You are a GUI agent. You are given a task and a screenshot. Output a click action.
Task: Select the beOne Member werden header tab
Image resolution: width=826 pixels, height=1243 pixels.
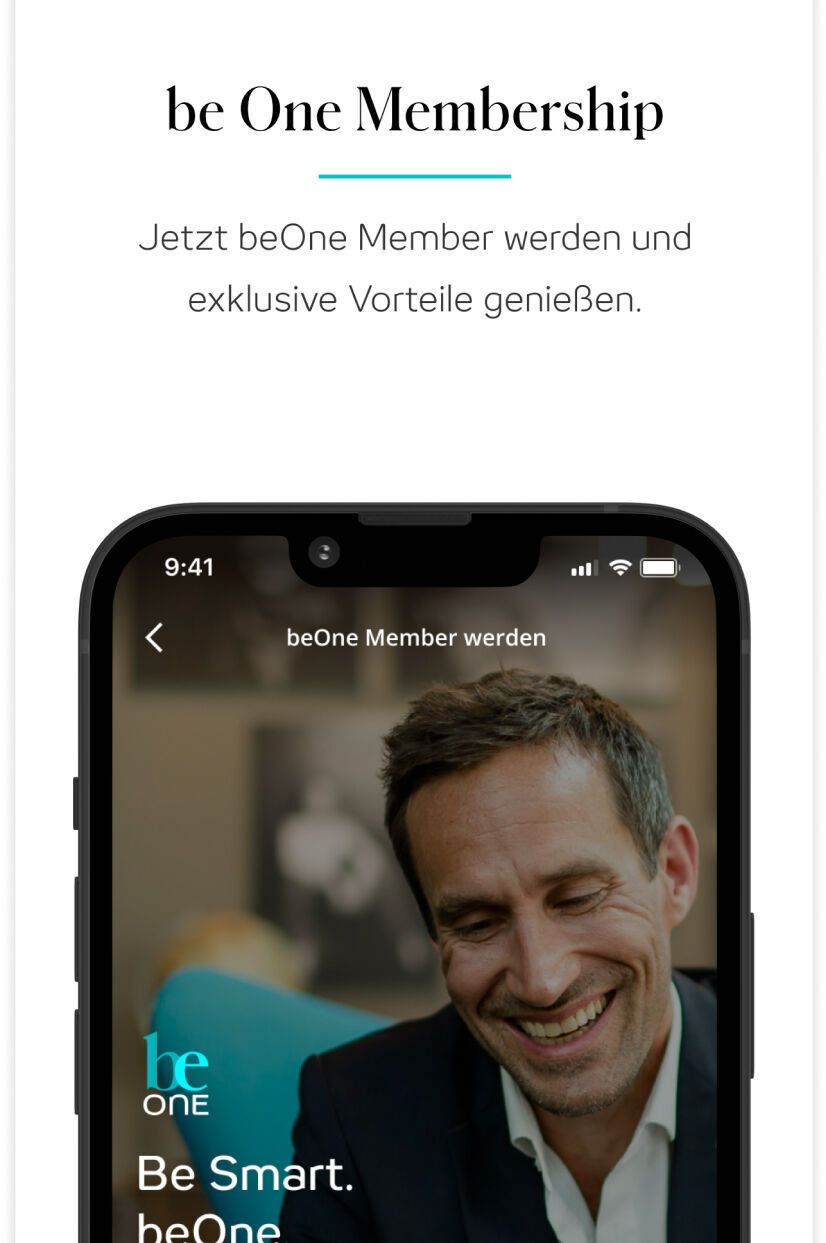tap(414, 637)
